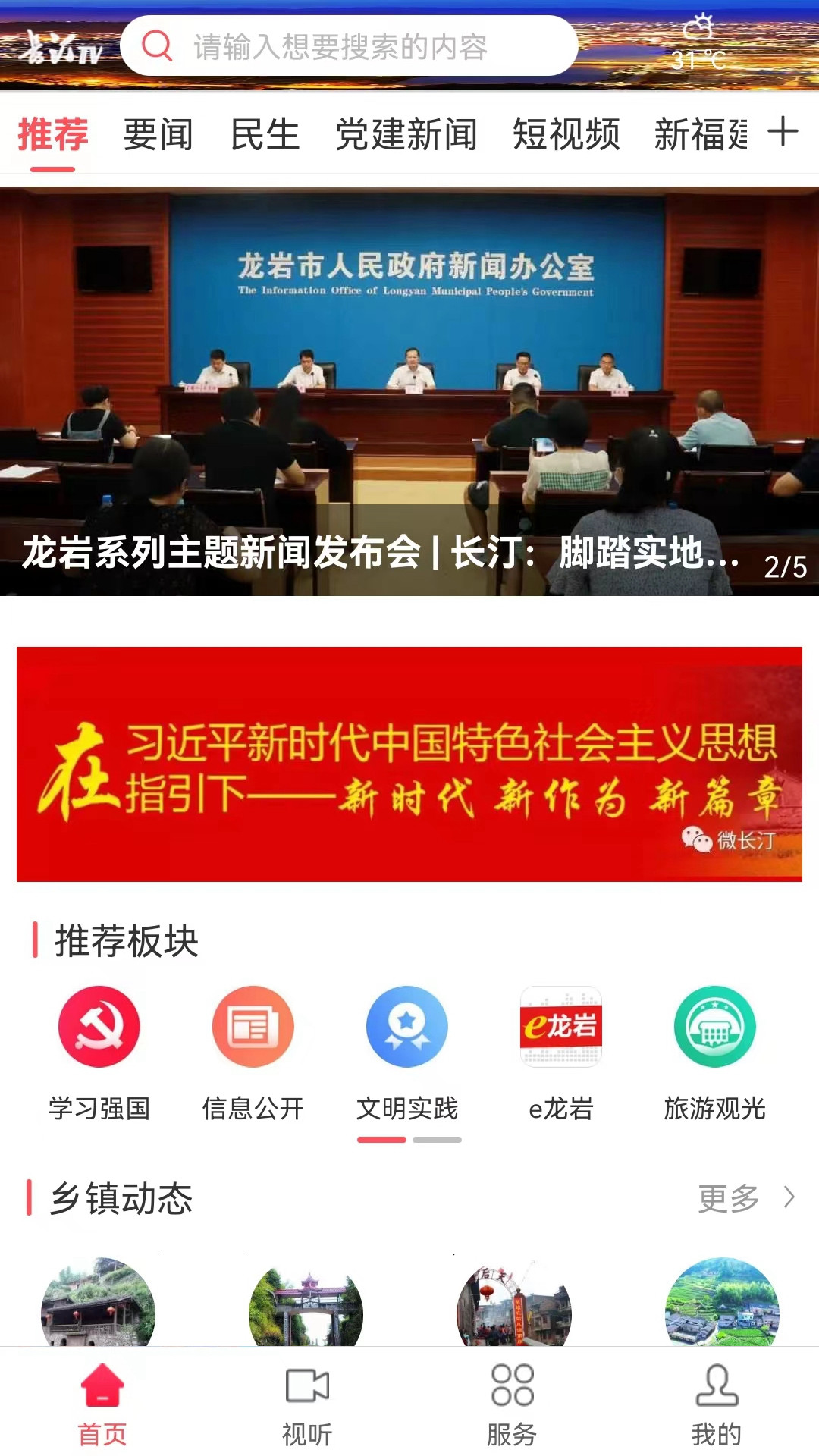The height and width of the screenshot is (1456, 819).
Task: Open the 长汀 press conference headline
Action: 379,556
